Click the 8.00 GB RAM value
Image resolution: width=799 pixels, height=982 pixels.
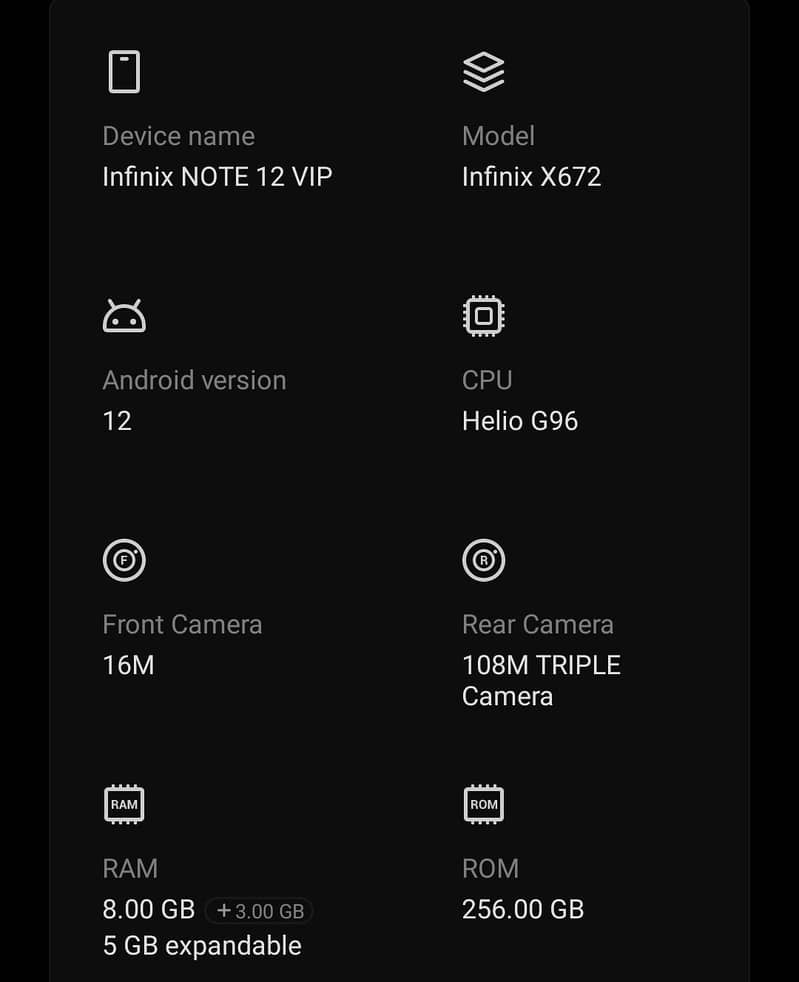[x=147, y=910]
